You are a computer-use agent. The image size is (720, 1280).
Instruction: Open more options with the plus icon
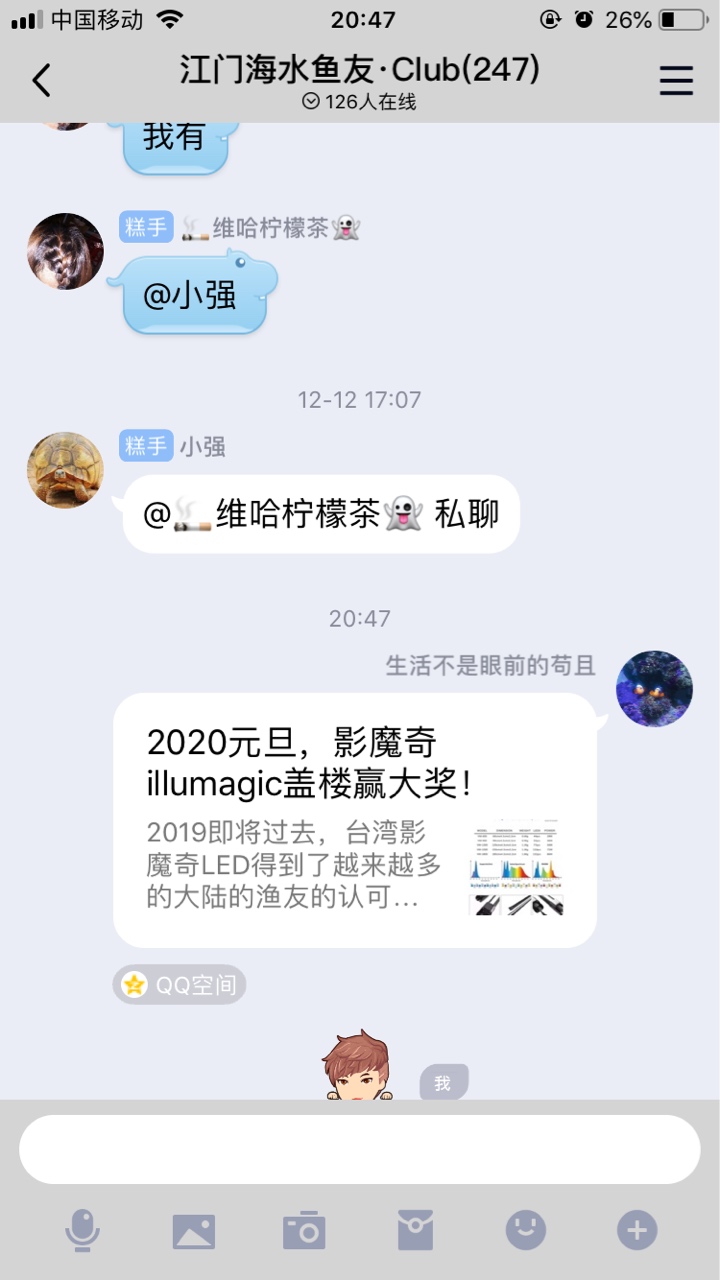click(x=637, y=1230)
